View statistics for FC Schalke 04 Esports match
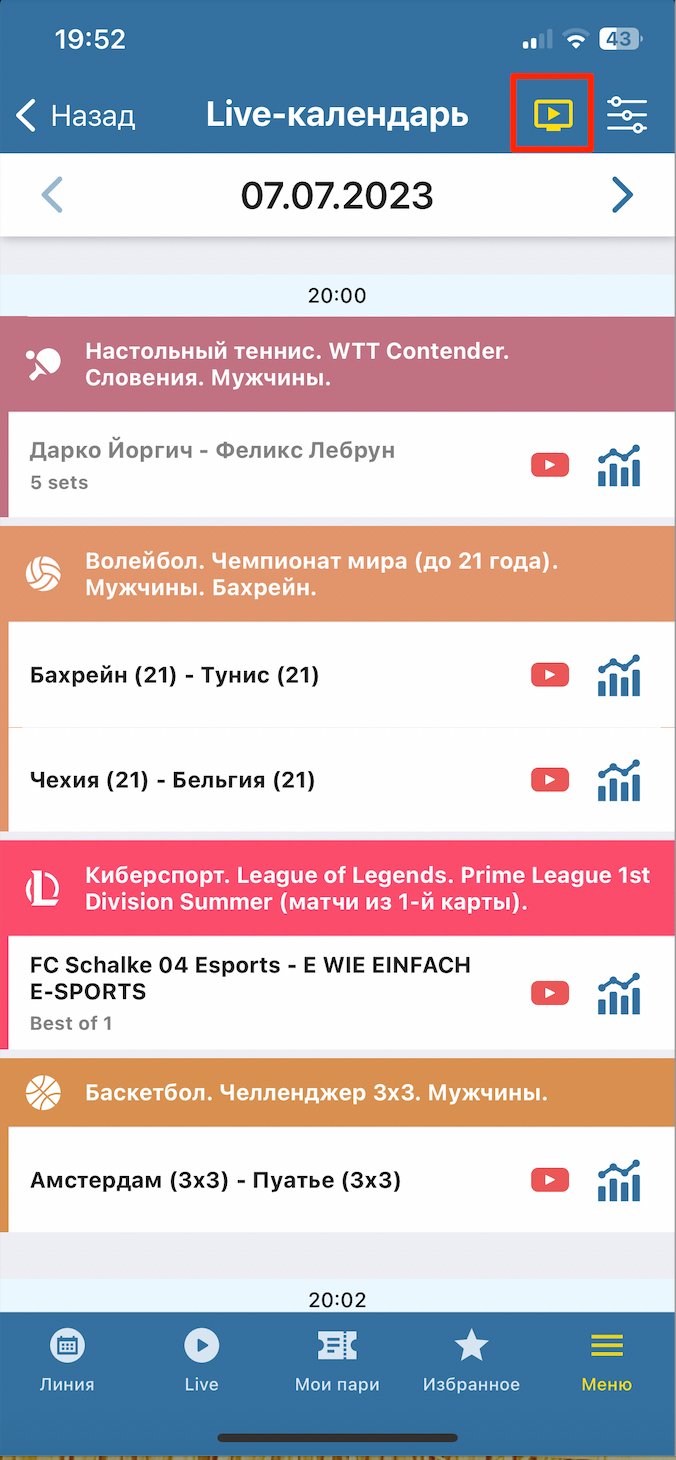The height and width of the screenshot is (1460, 676). pyautogui.click(x=619, y=993)
